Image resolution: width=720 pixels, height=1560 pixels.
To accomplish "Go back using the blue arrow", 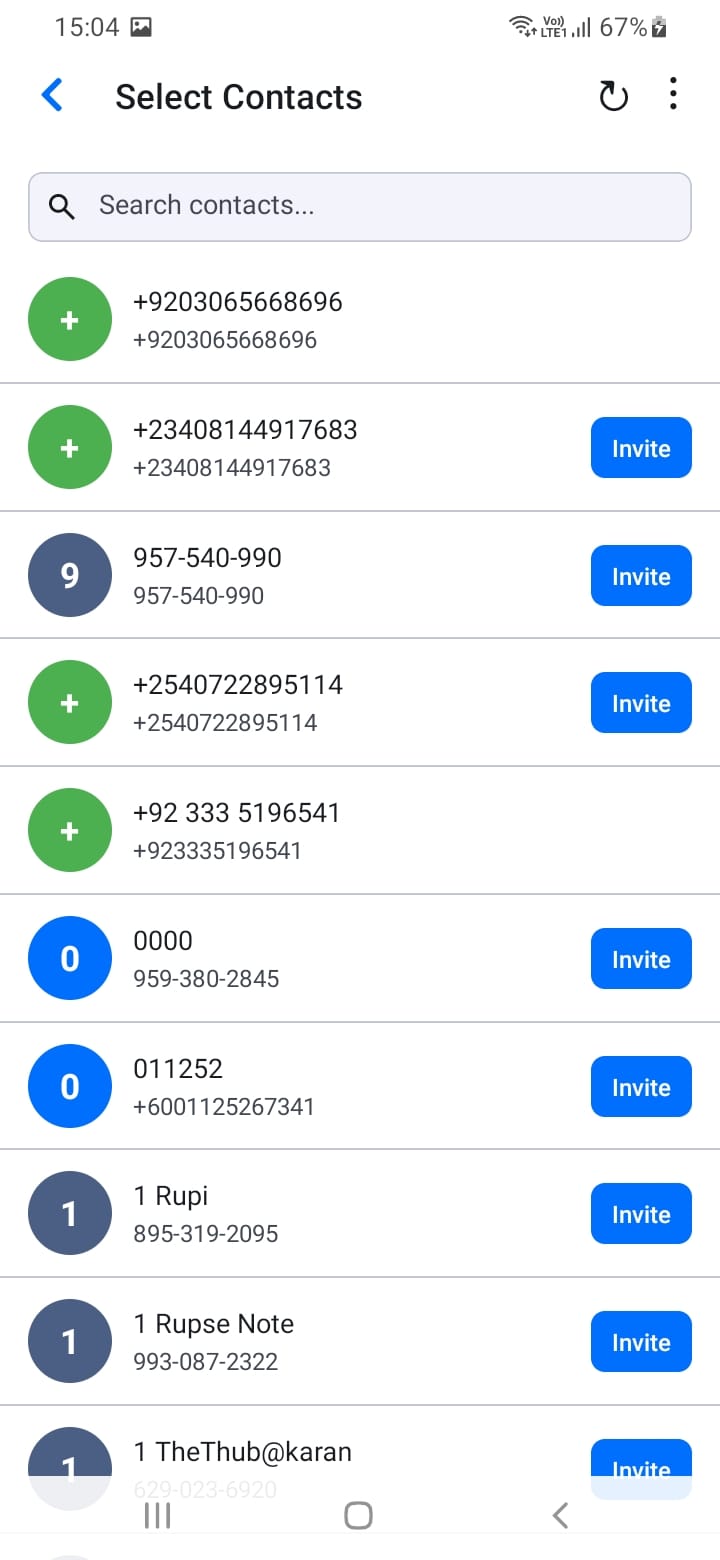I will tap(52, 96).
